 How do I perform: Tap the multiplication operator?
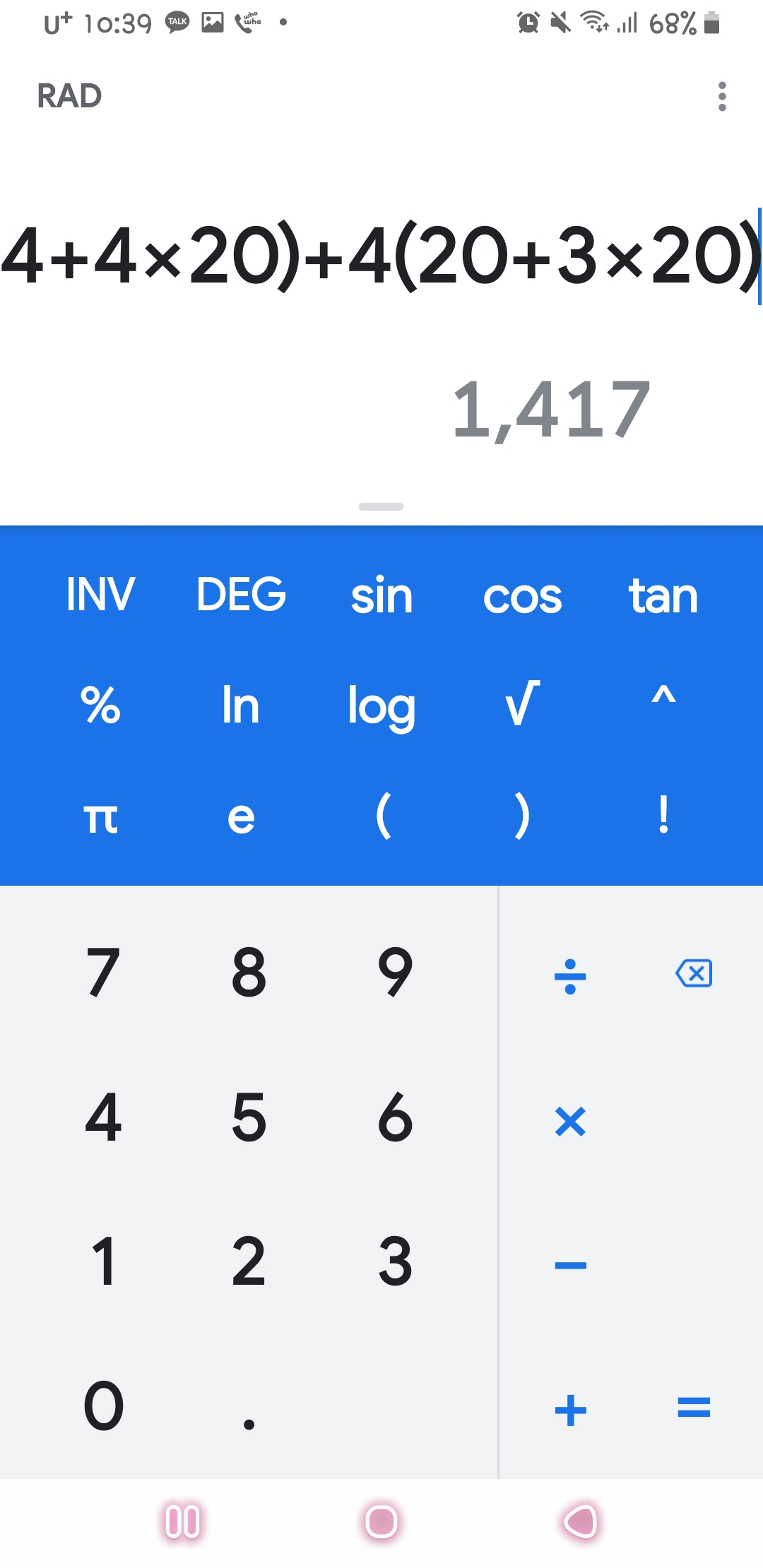click(570, 1121)
